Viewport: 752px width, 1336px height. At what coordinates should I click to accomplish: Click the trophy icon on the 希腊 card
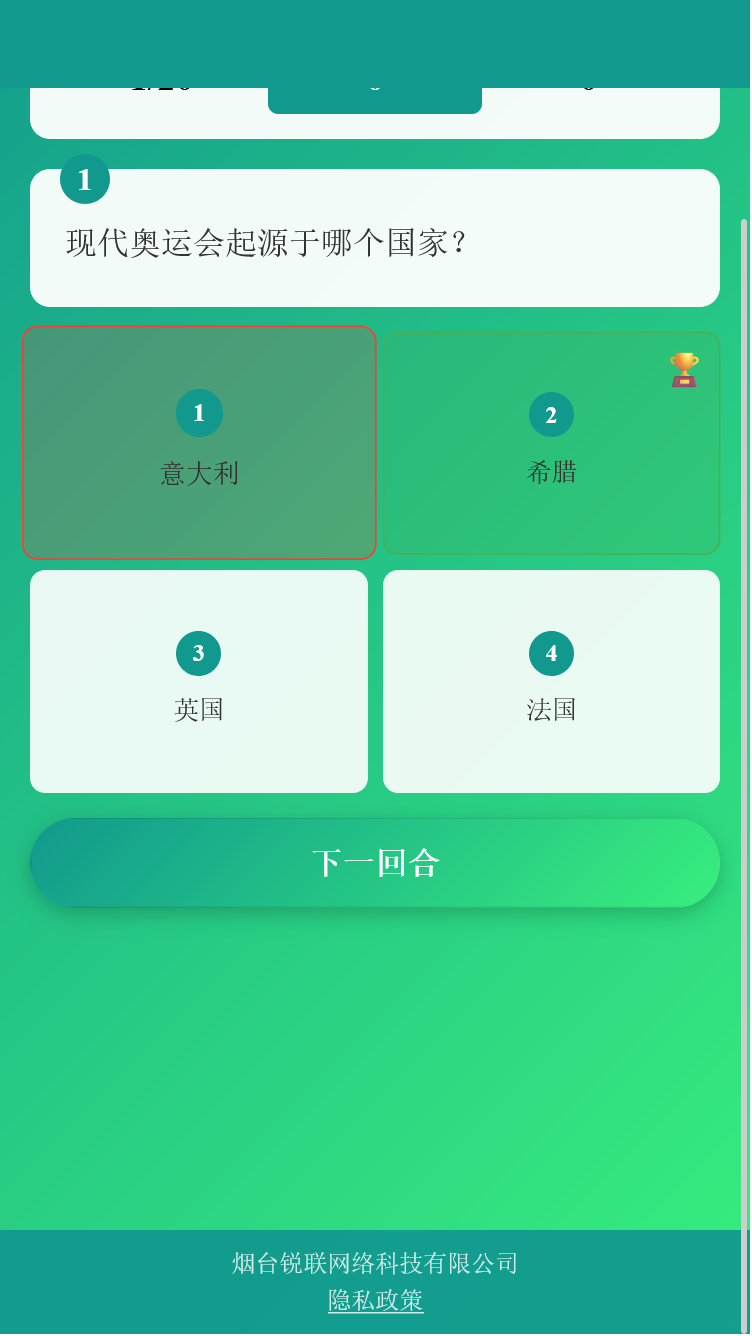pos(684,369)
